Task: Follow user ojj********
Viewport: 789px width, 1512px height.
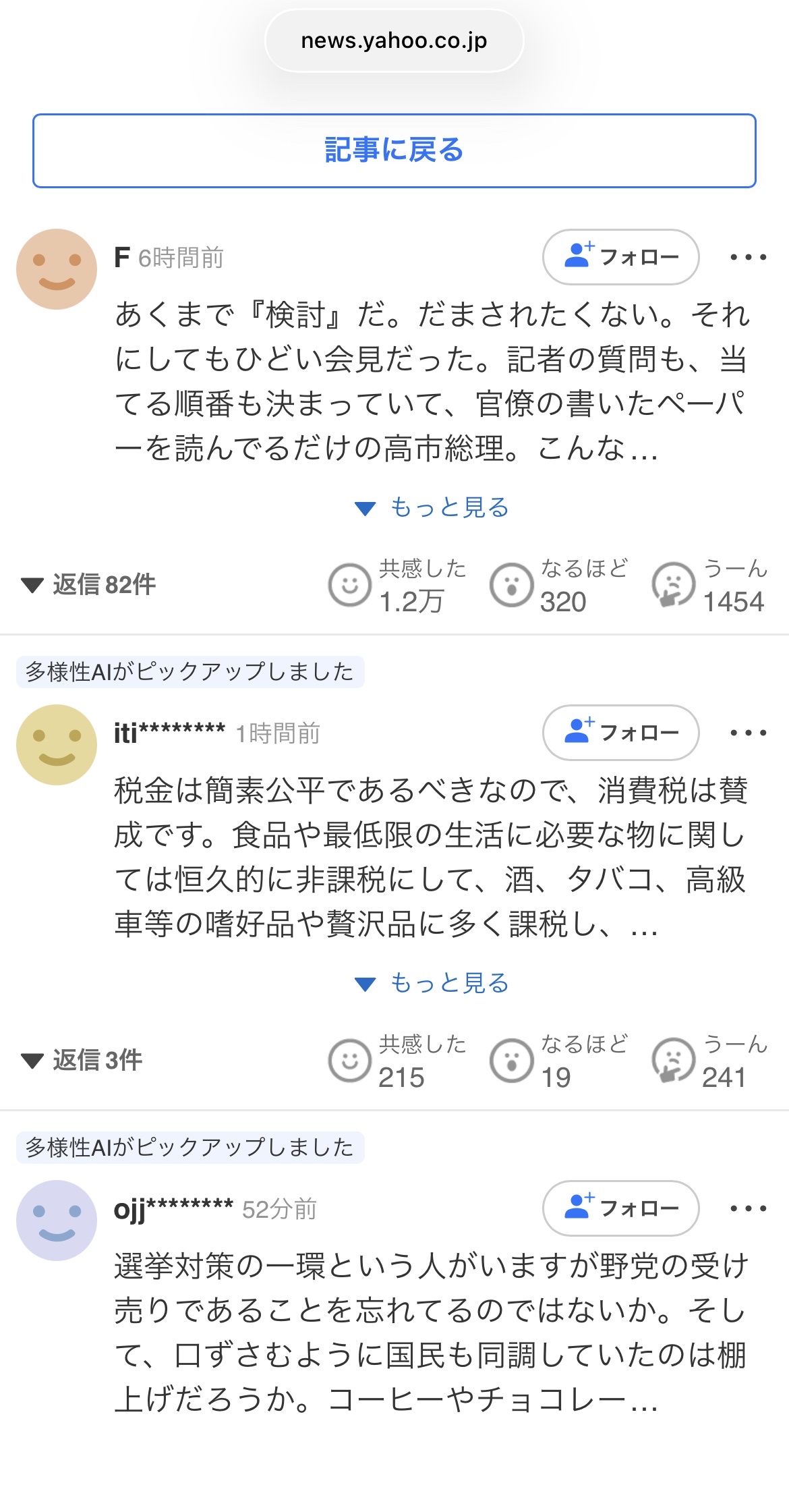Action: click(620, 1208)
